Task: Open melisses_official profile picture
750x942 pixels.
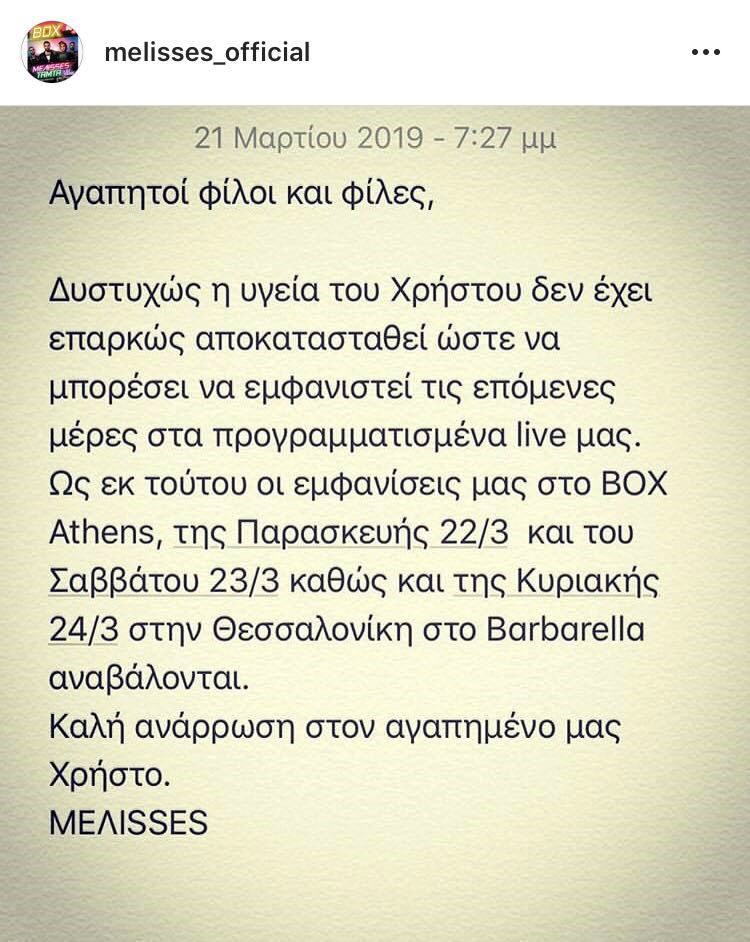Action: click(52, 52)
